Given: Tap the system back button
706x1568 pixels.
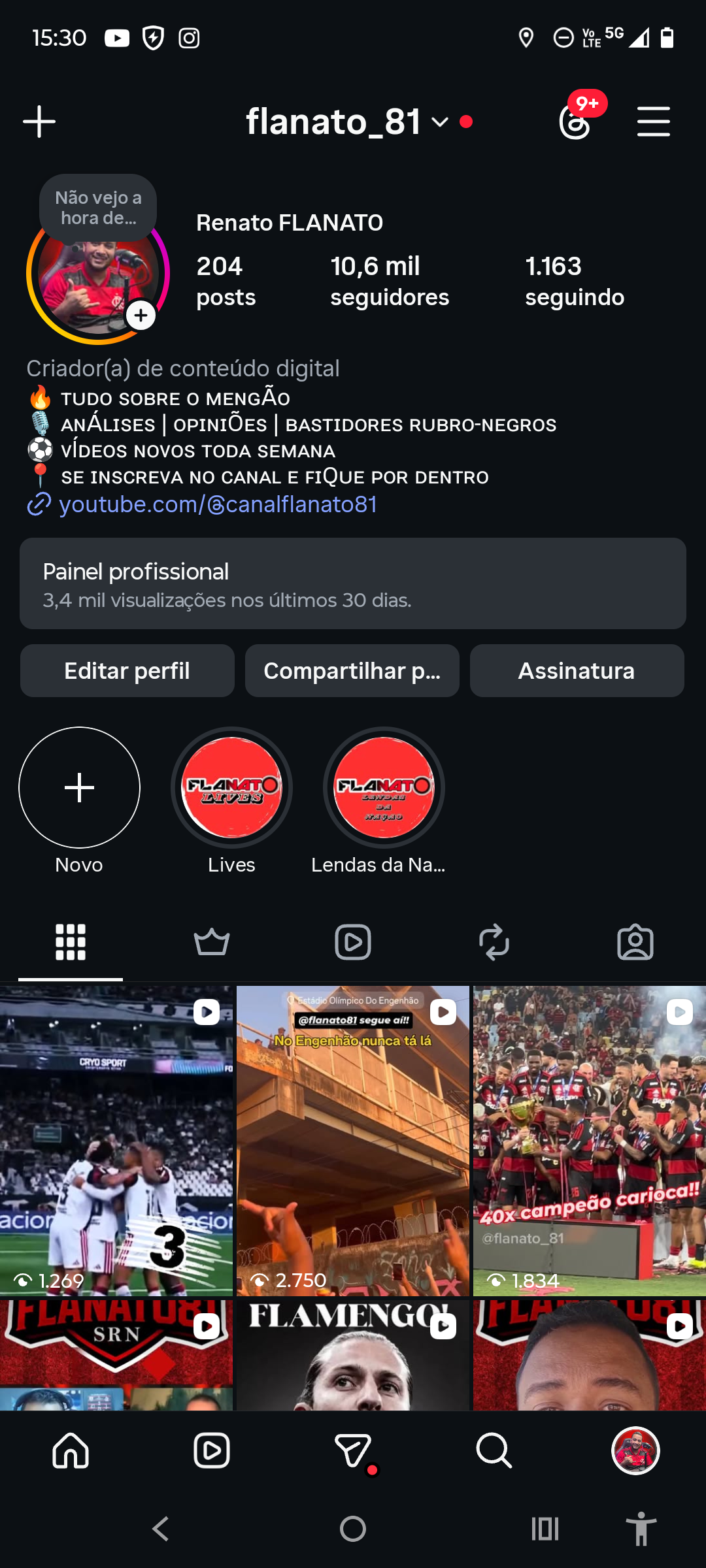Looking at the screenshot, I should click(161, 1529).
